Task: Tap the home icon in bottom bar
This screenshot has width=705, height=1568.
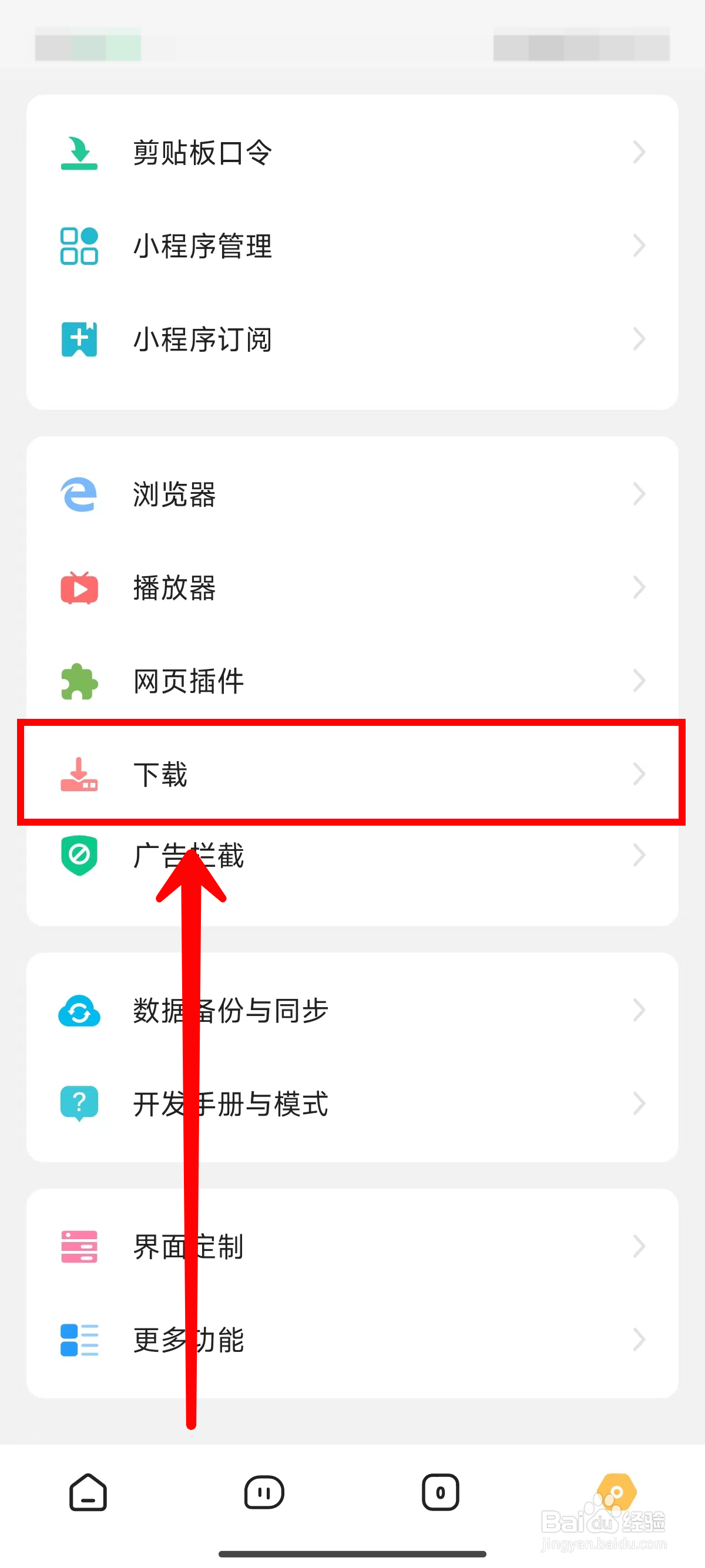Action: point(88,1492)
